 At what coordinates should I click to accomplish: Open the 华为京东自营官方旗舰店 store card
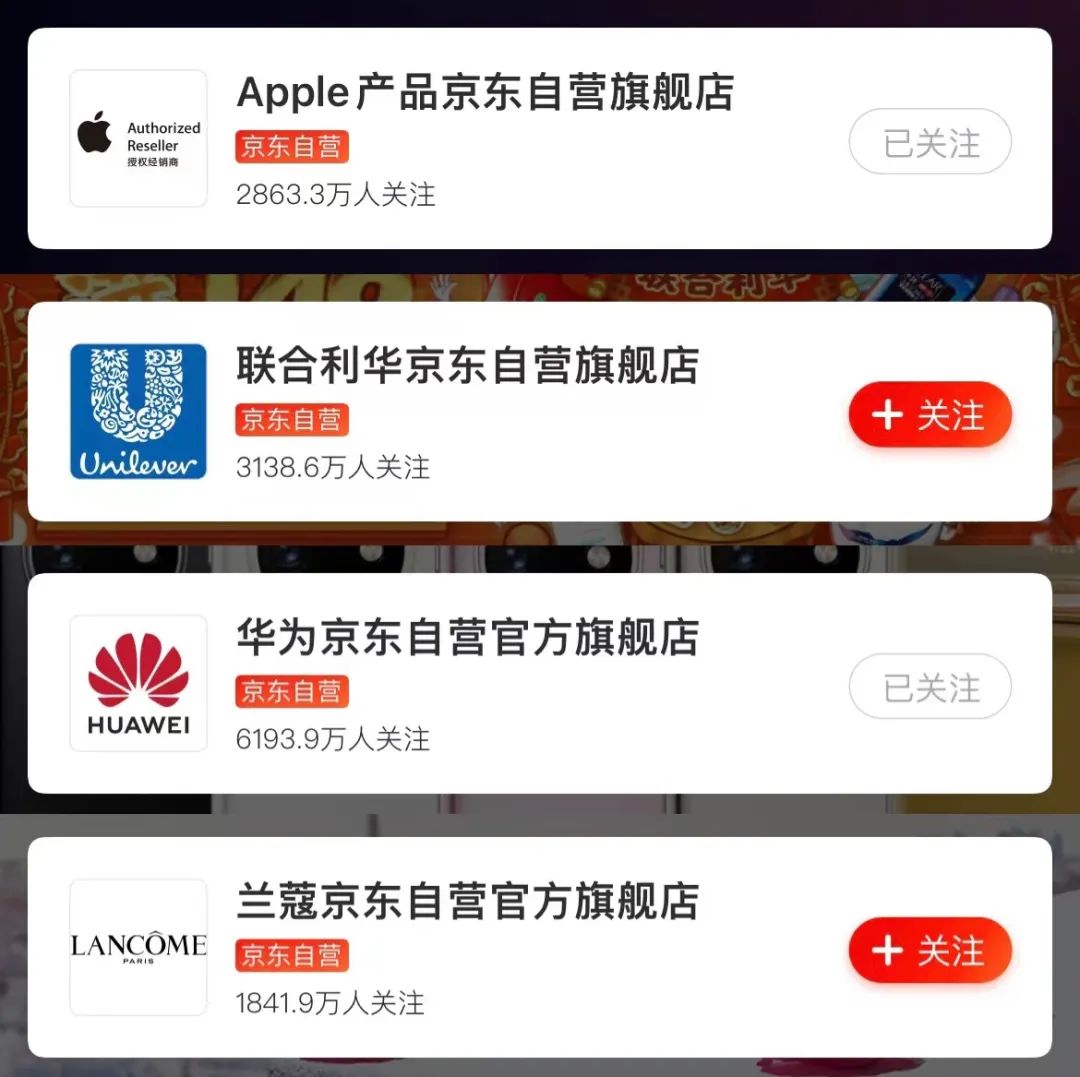[467, 638]
